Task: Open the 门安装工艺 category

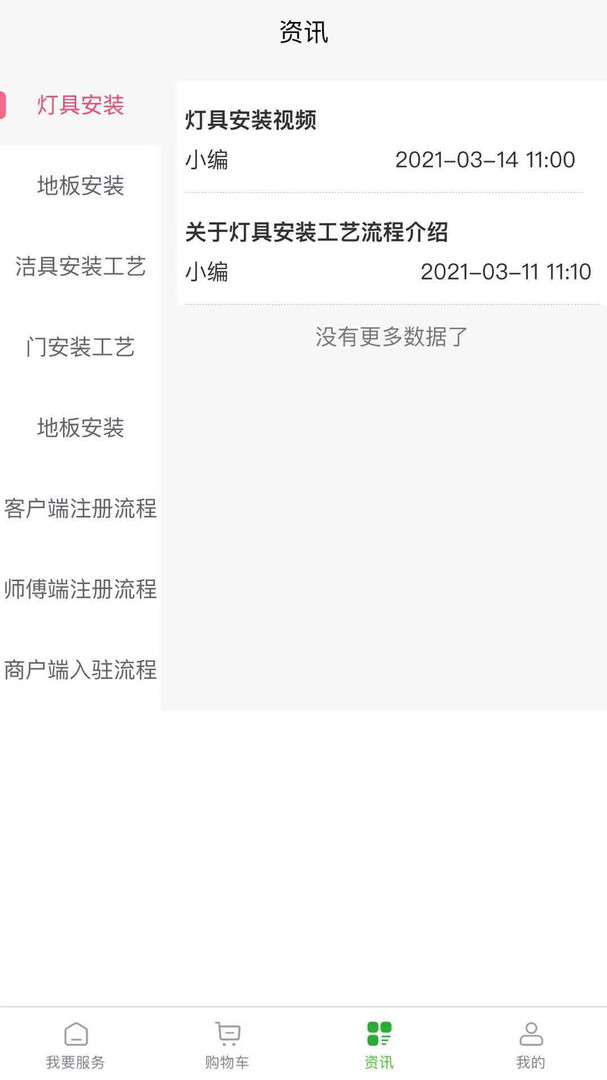Action: coord(80,347)
